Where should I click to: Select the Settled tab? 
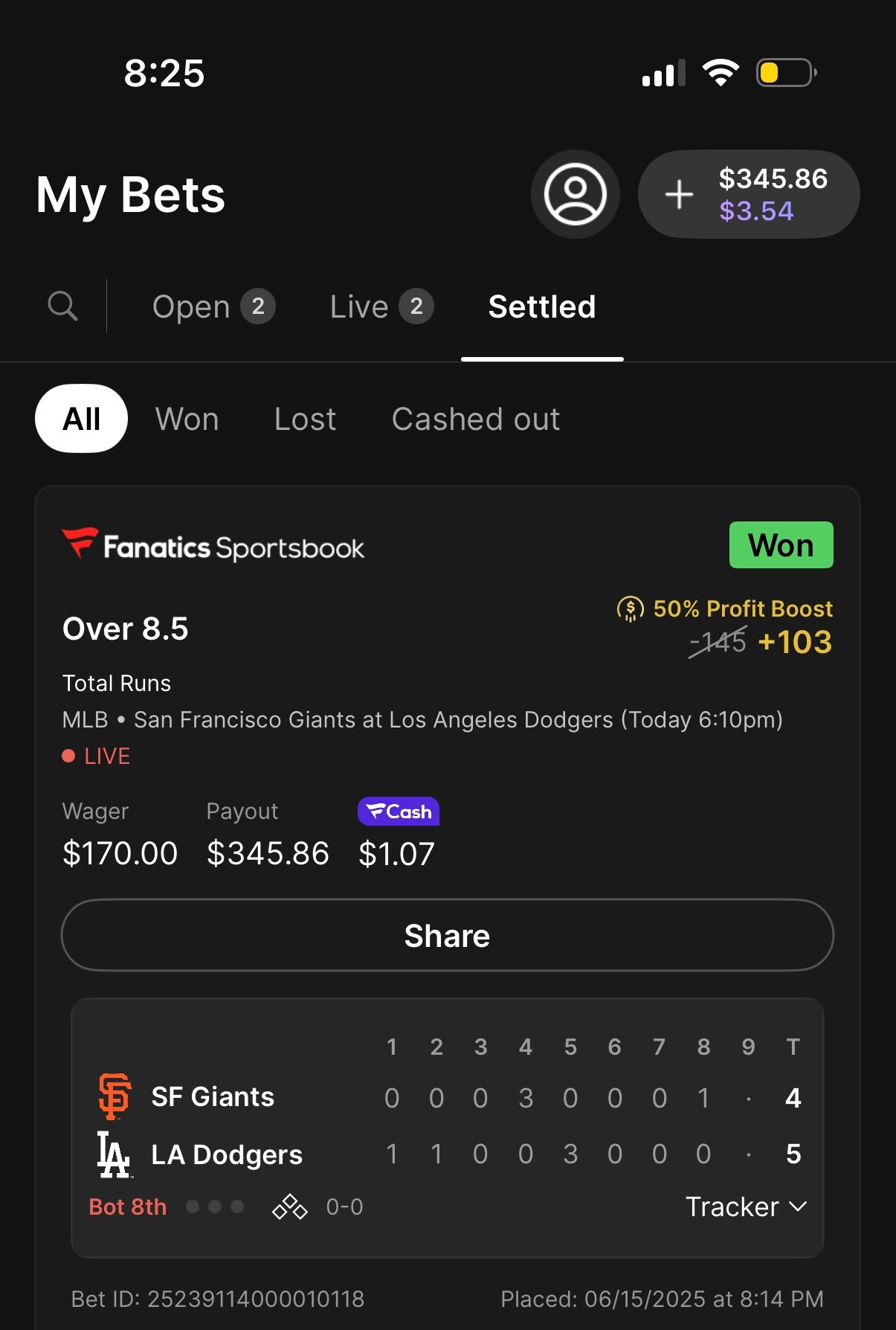coord(541,306)
